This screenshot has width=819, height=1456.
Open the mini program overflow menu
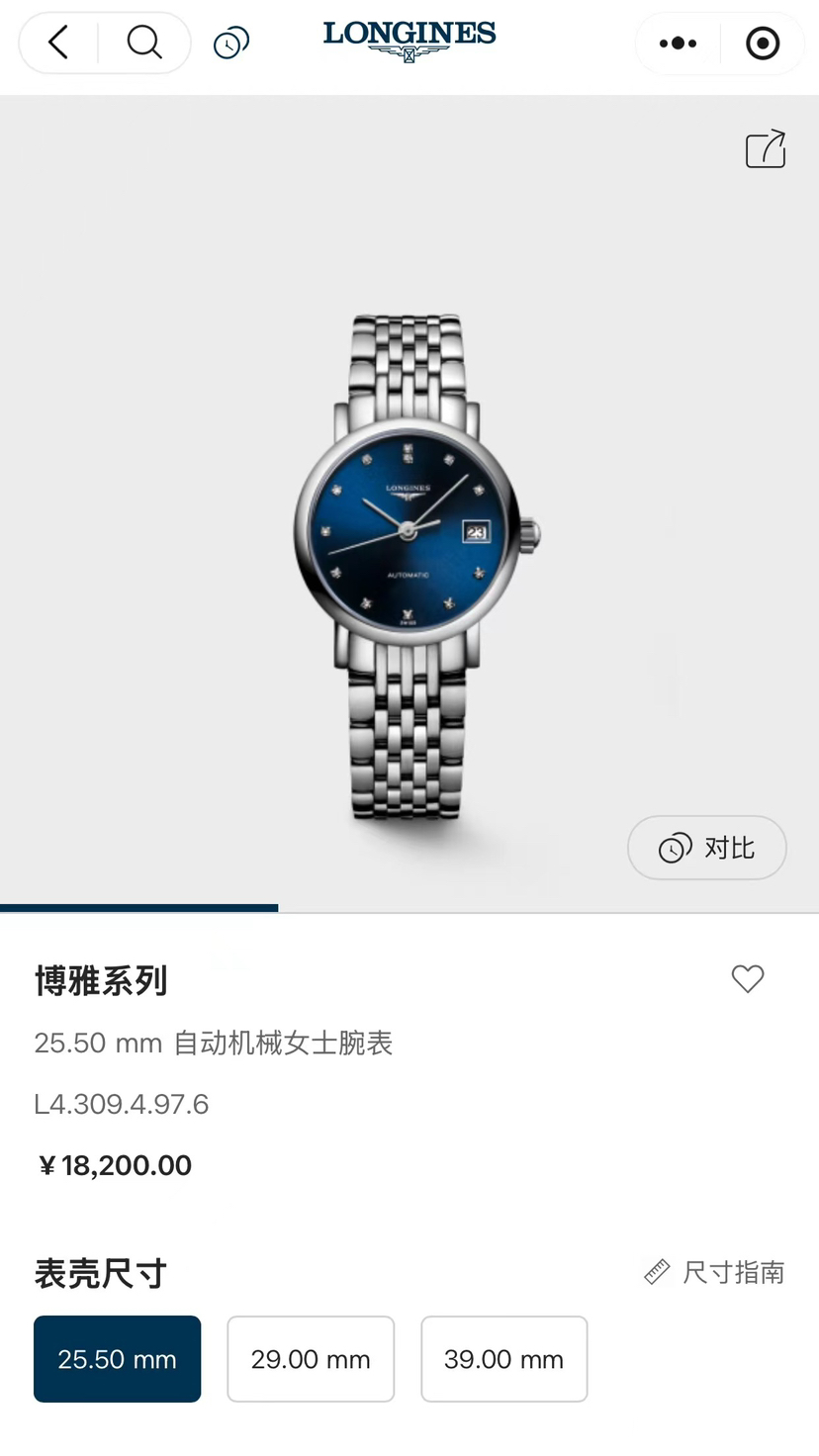(678, 44)
